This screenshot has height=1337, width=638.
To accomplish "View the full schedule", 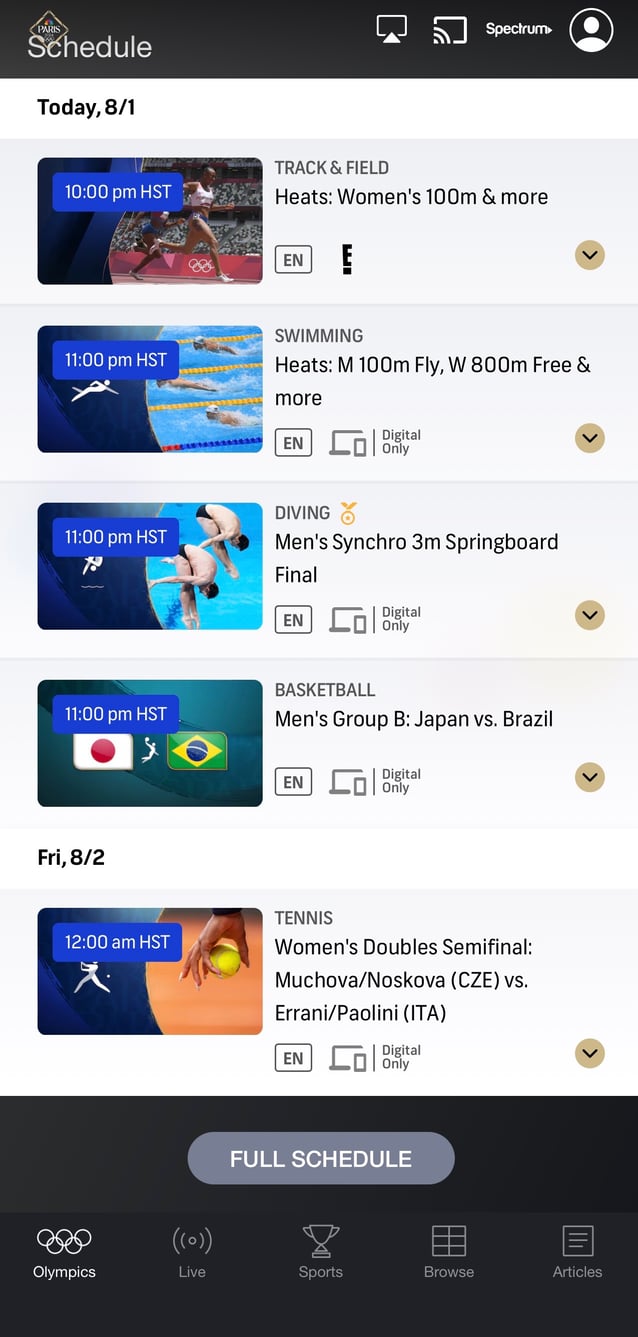I will pyautogui.click(x=321, y=1158).
